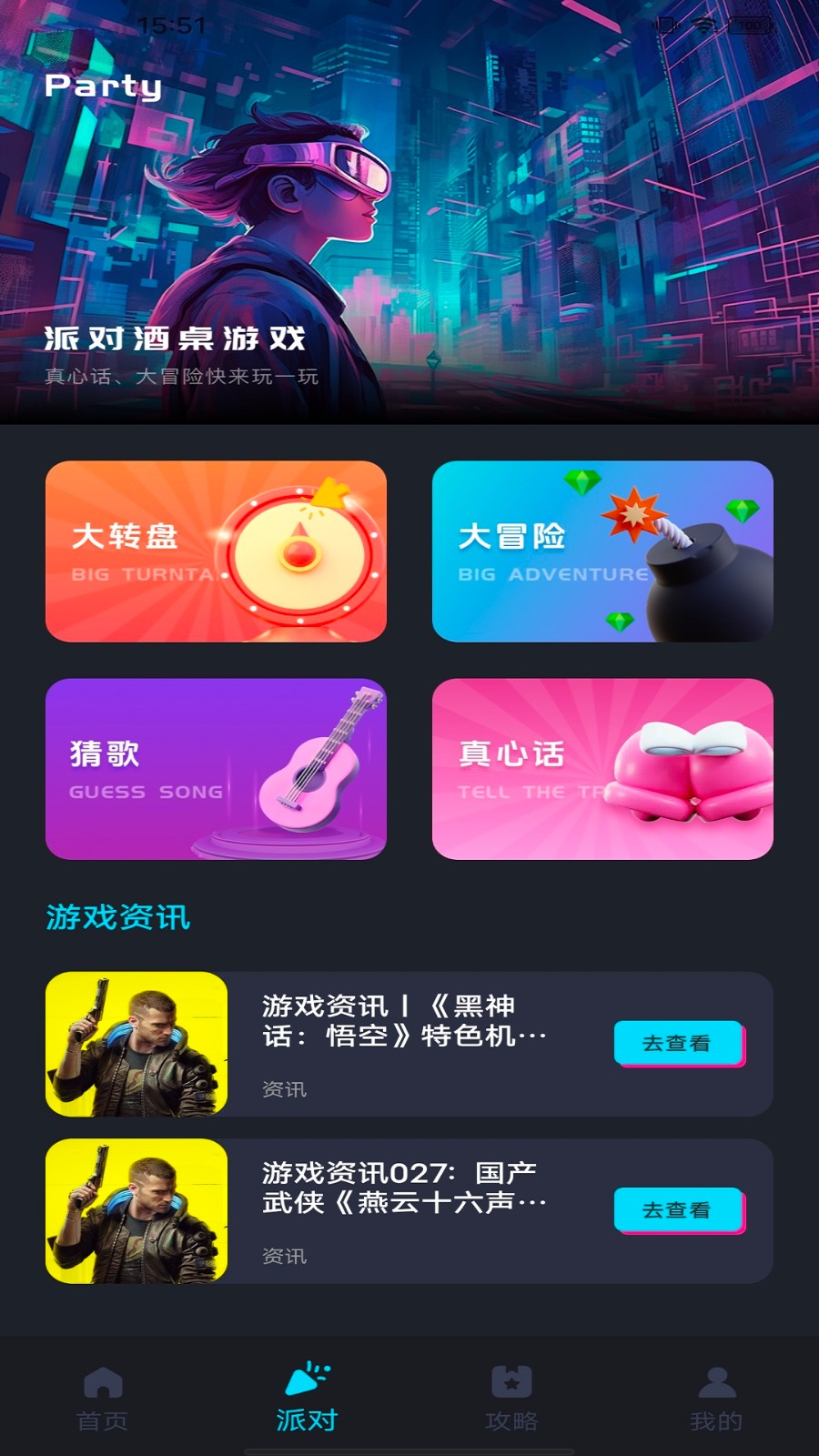Image resolution: width=819 pixels, height=1456 pixels.
Task: Open the 黑神话：悟空 news article
Action: point(404,1021)
